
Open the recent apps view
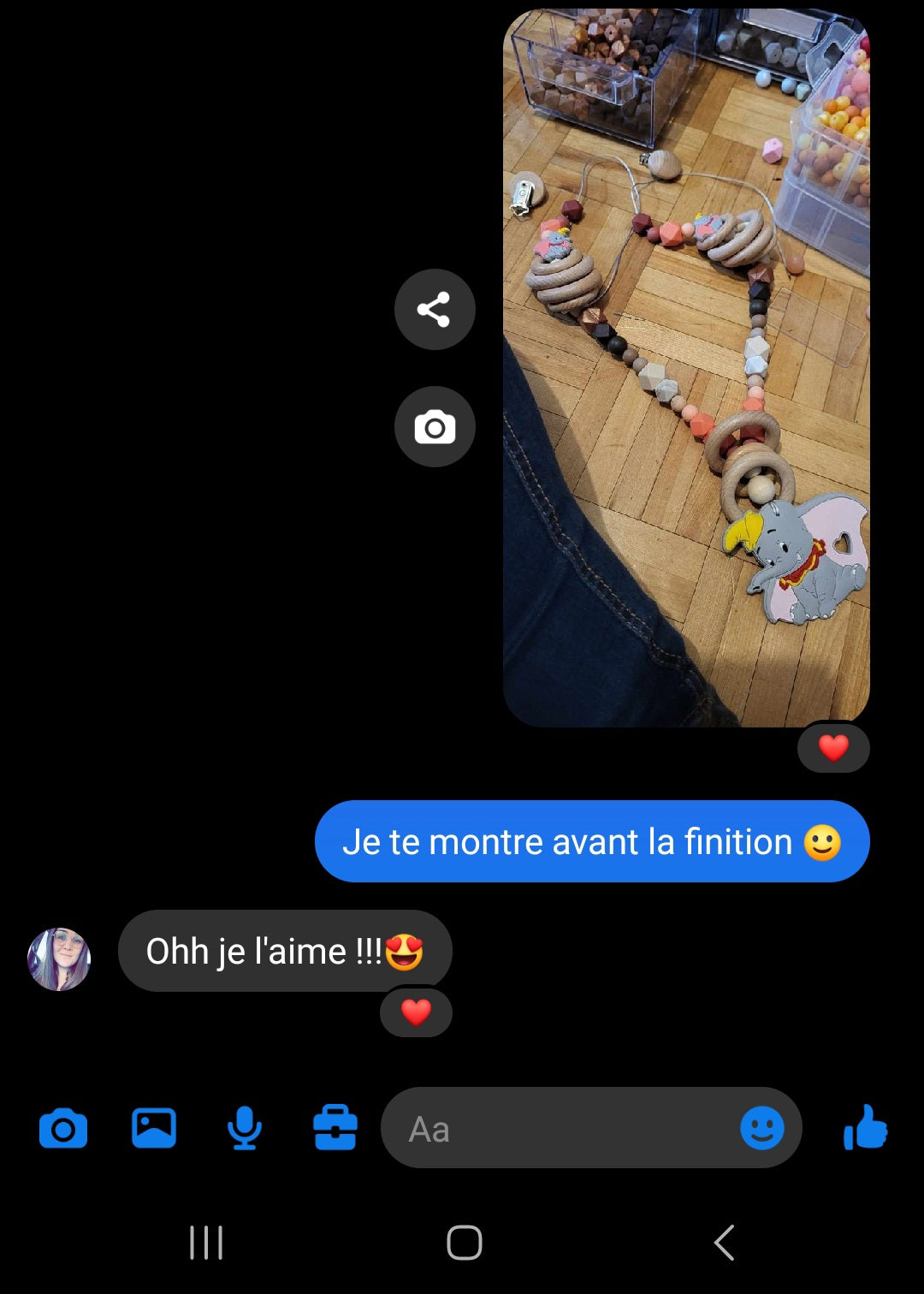pyautogui.click(x=206, y=1243)
